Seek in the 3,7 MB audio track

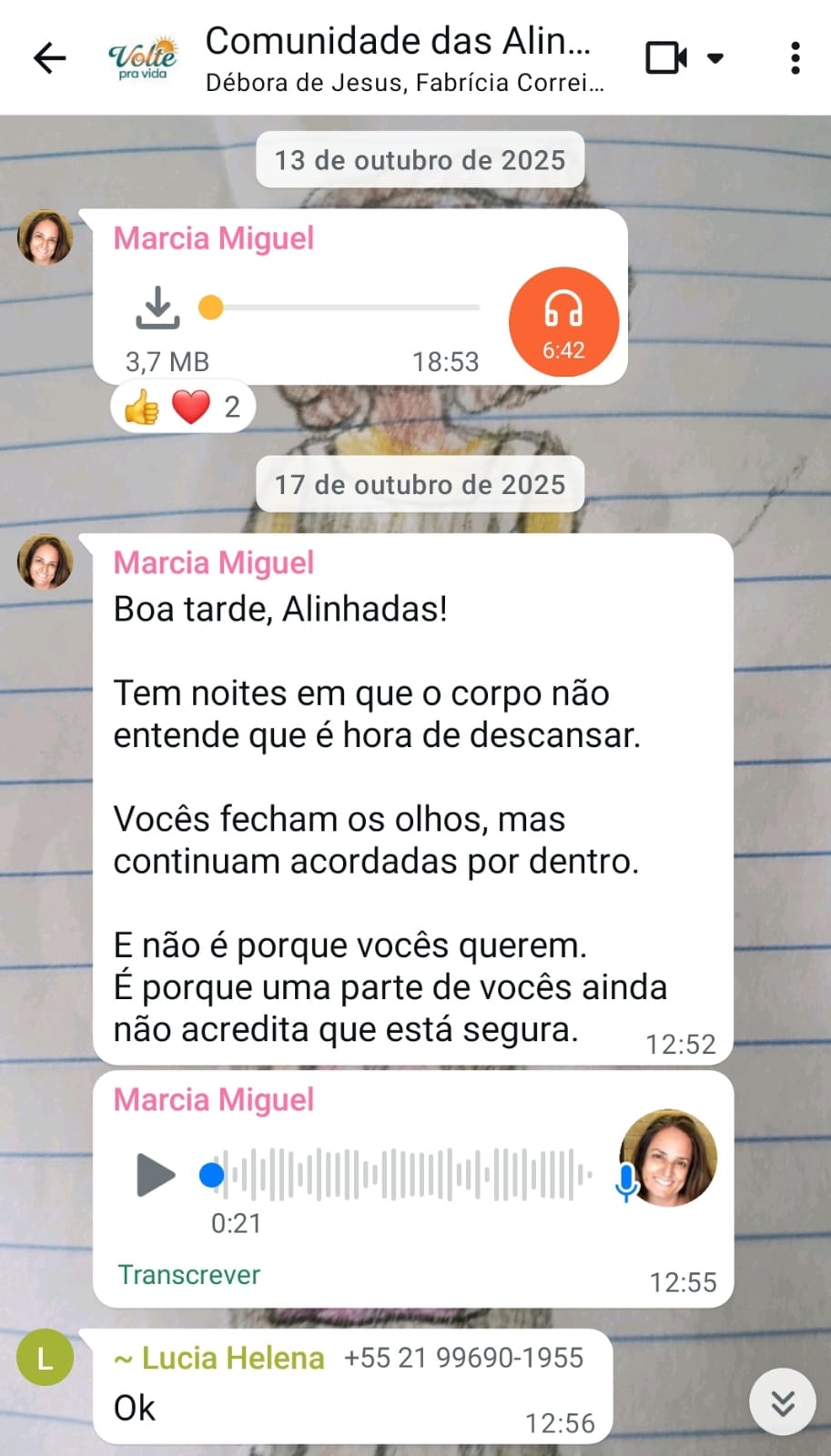346,308
